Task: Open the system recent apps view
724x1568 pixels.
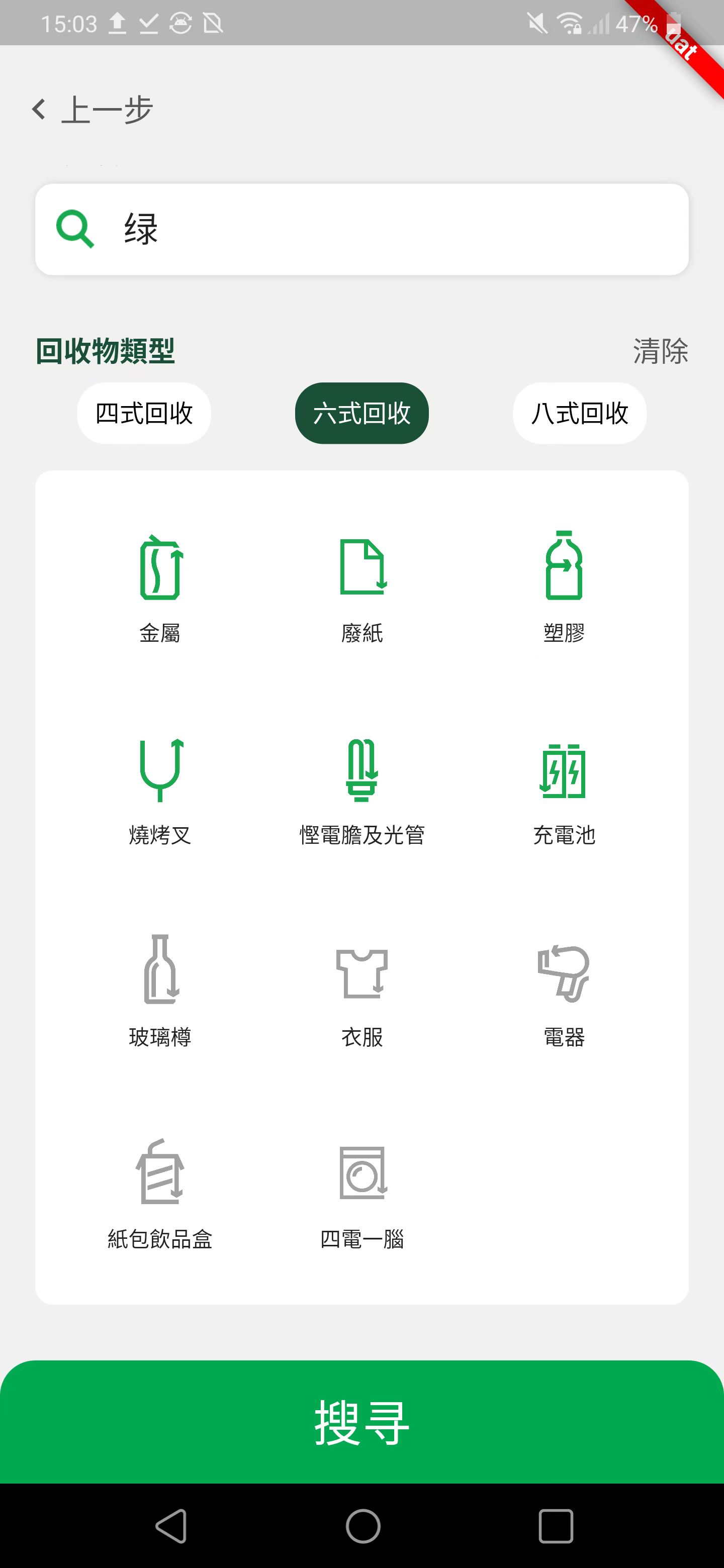Action: click(x=556, y=1525)
